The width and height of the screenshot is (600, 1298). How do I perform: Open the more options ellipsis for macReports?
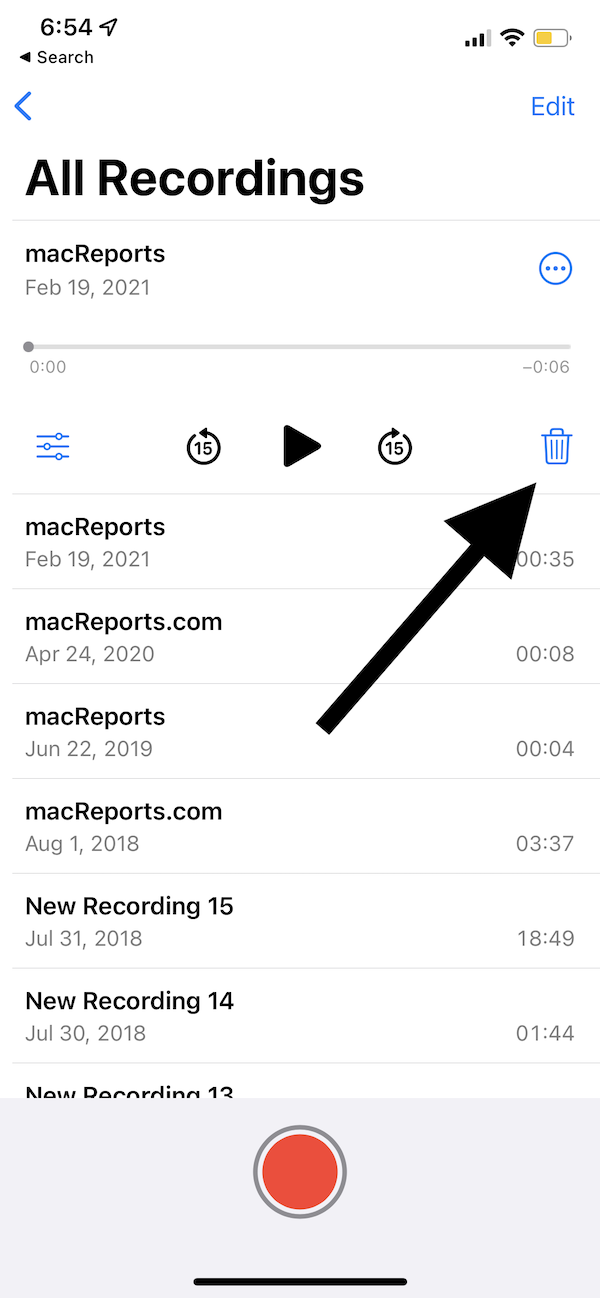pyautogui.click(x=555, y=268)
